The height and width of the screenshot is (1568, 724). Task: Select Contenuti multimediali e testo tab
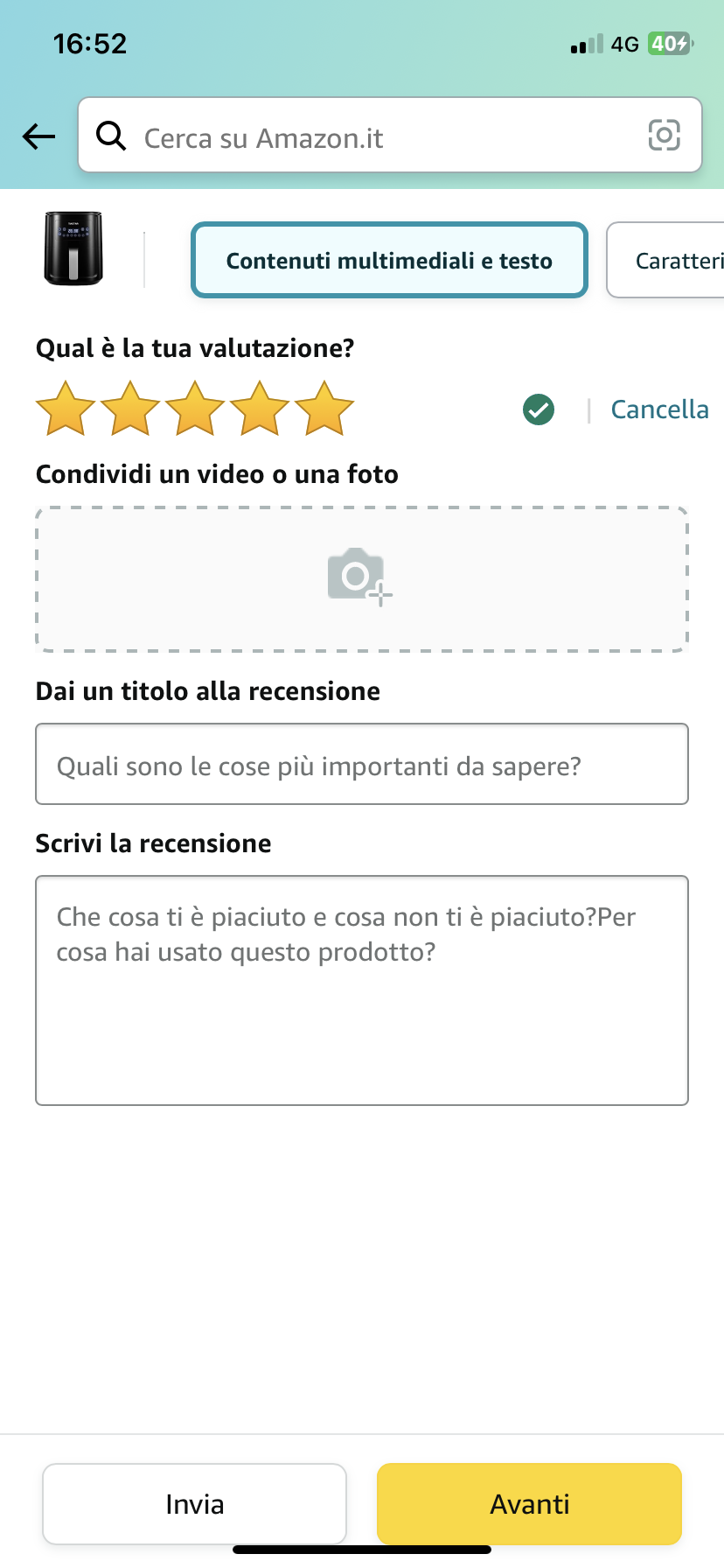[389, 261]
